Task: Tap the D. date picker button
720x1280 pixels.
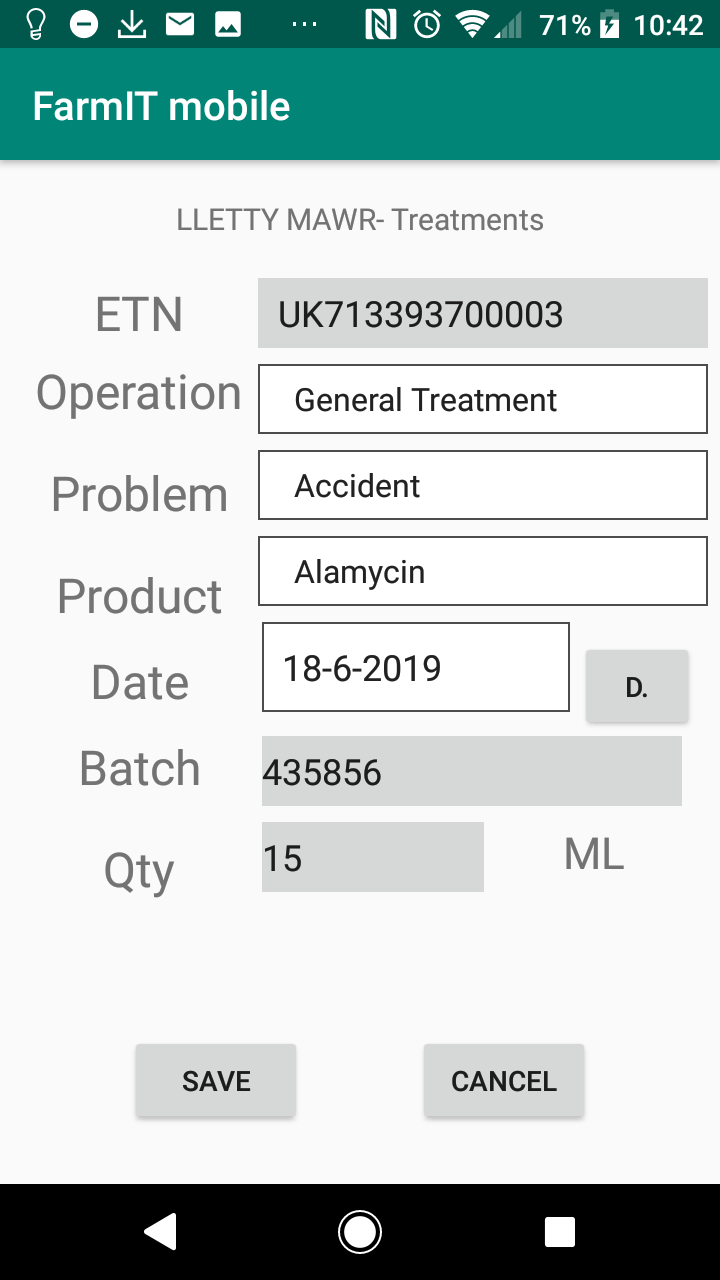Action: coord(637,686)
